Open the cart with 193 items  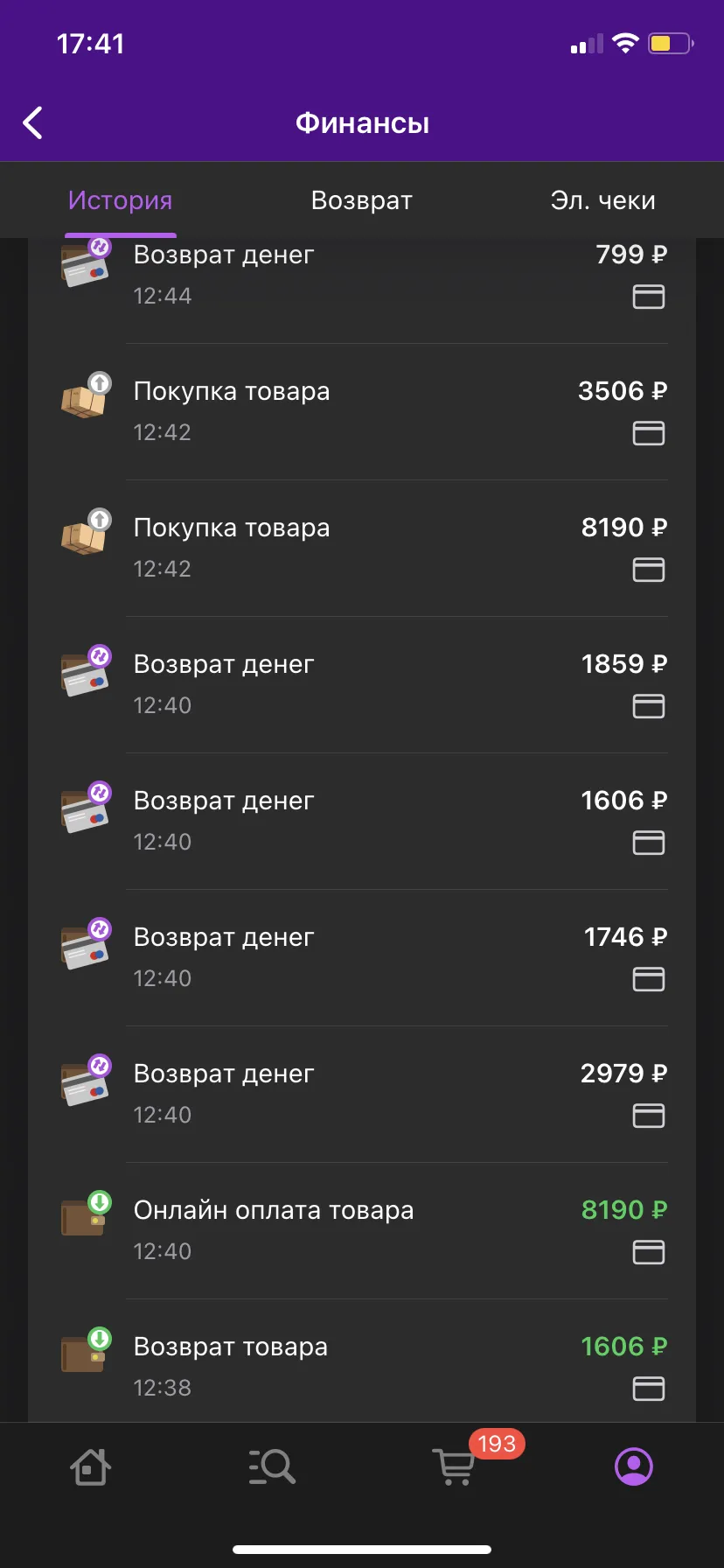point(455,1466)
